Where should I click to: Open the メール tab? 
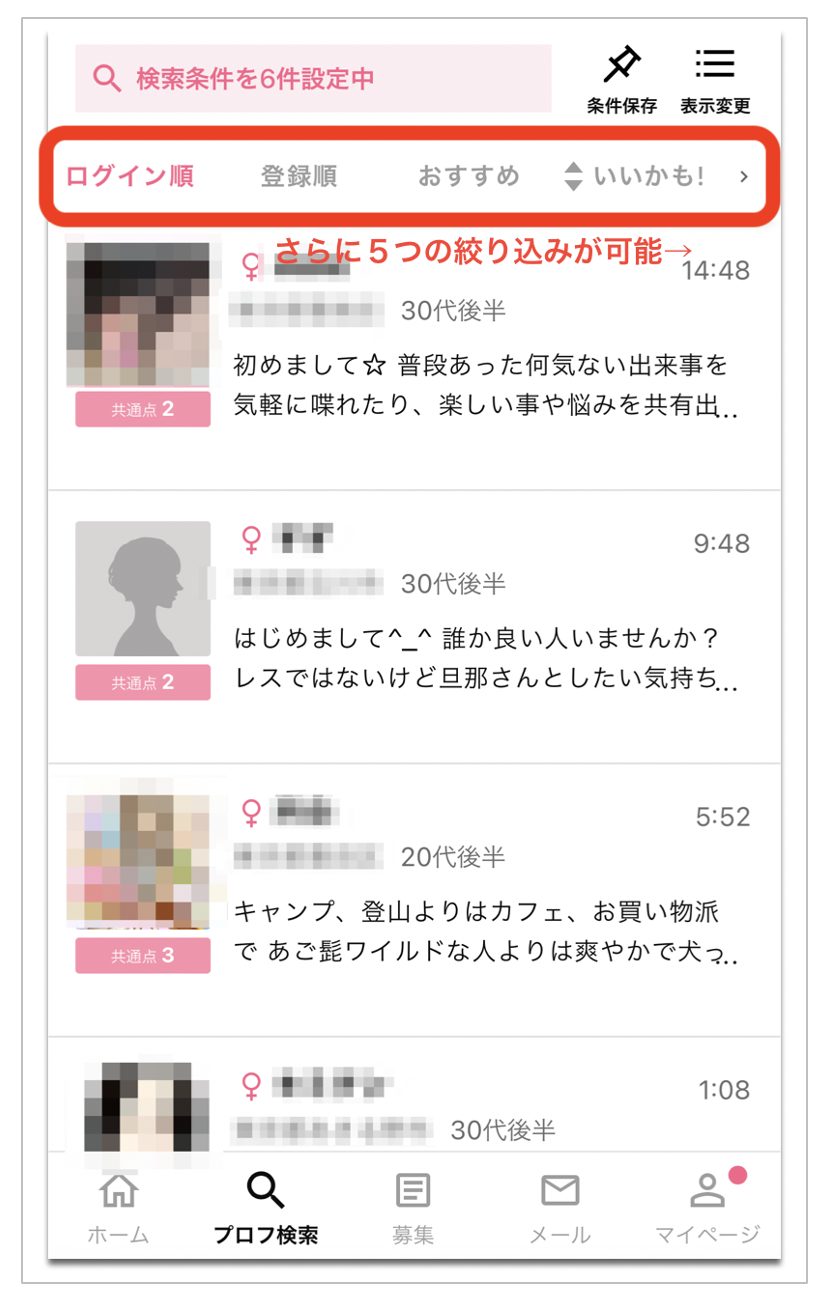pyautogui.click(x=560, y=1209)
